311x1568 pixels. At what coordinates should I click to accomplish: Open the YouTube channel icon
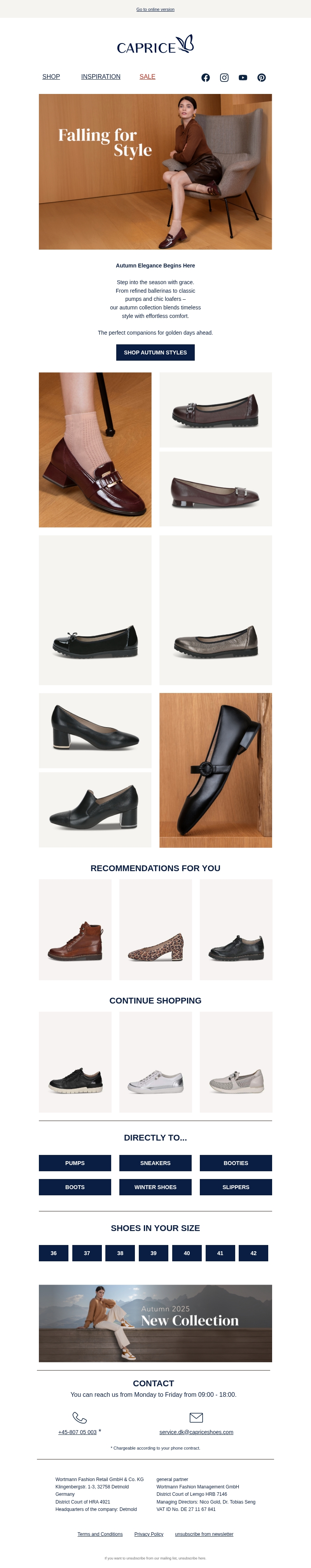pos(243,77)
